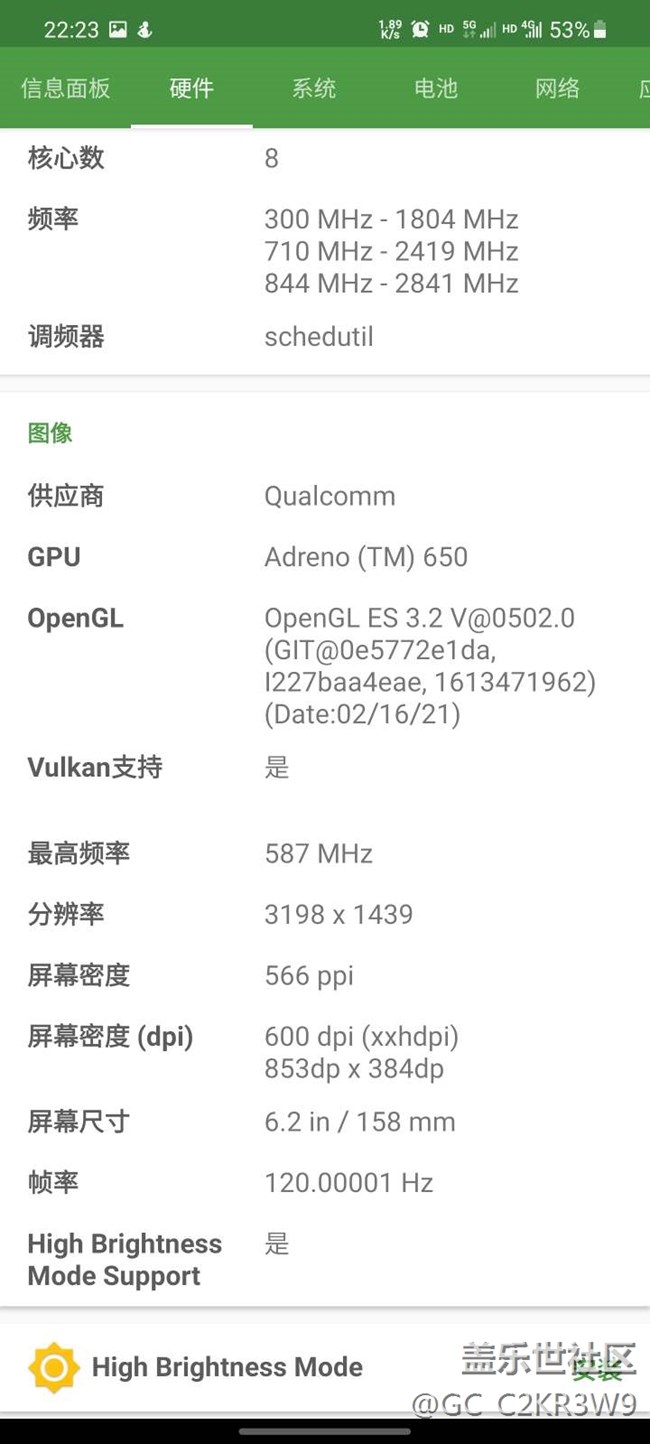Install the High Brightness Mode app

click(x=597, y=1369)
